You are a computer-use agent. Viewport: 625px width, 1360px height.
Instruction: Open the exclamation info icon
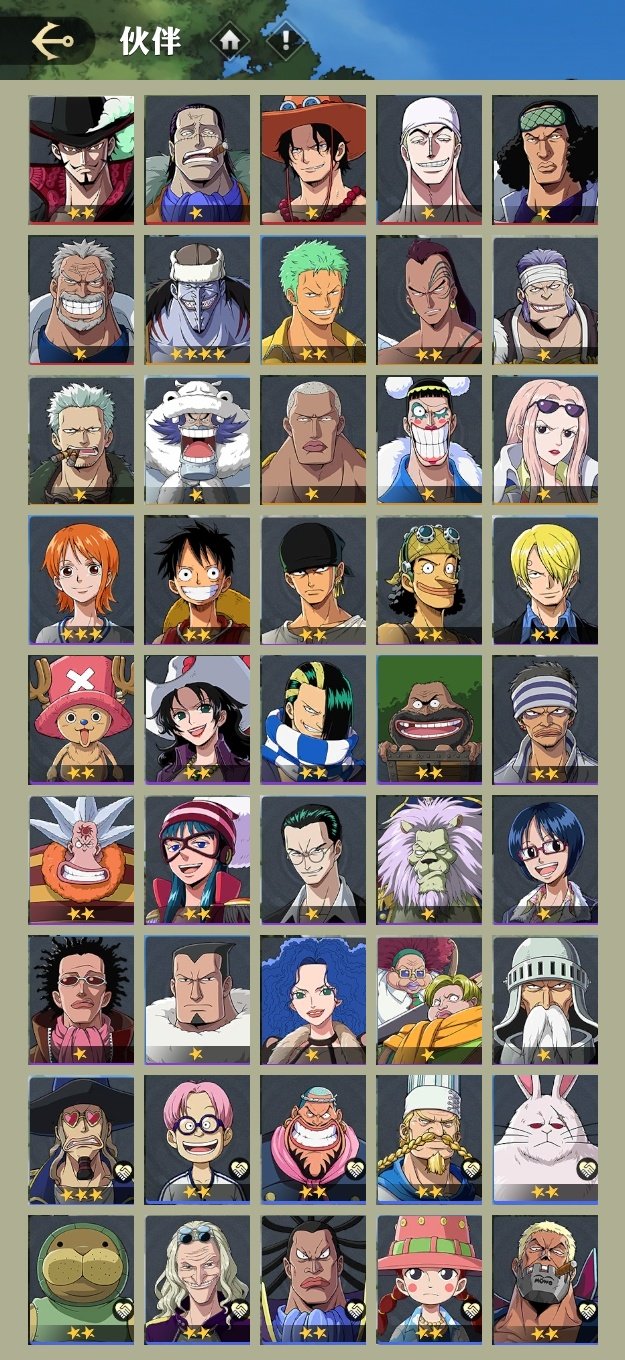pyautogui.click(x=286, y=41)
